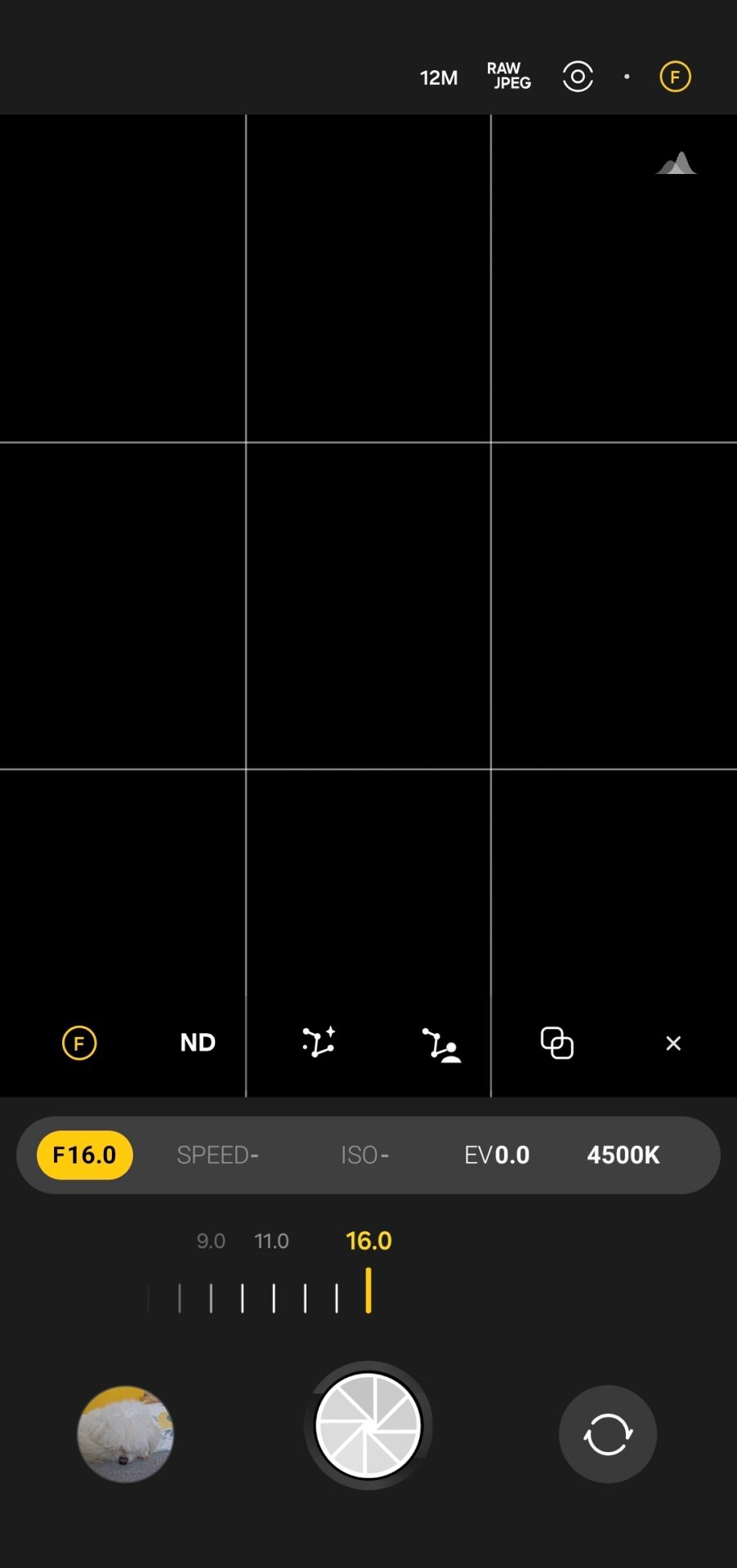The height and width of the screenshot is (1568, 737).
Task: Select the ND filter option
Action: point(198,1043)
